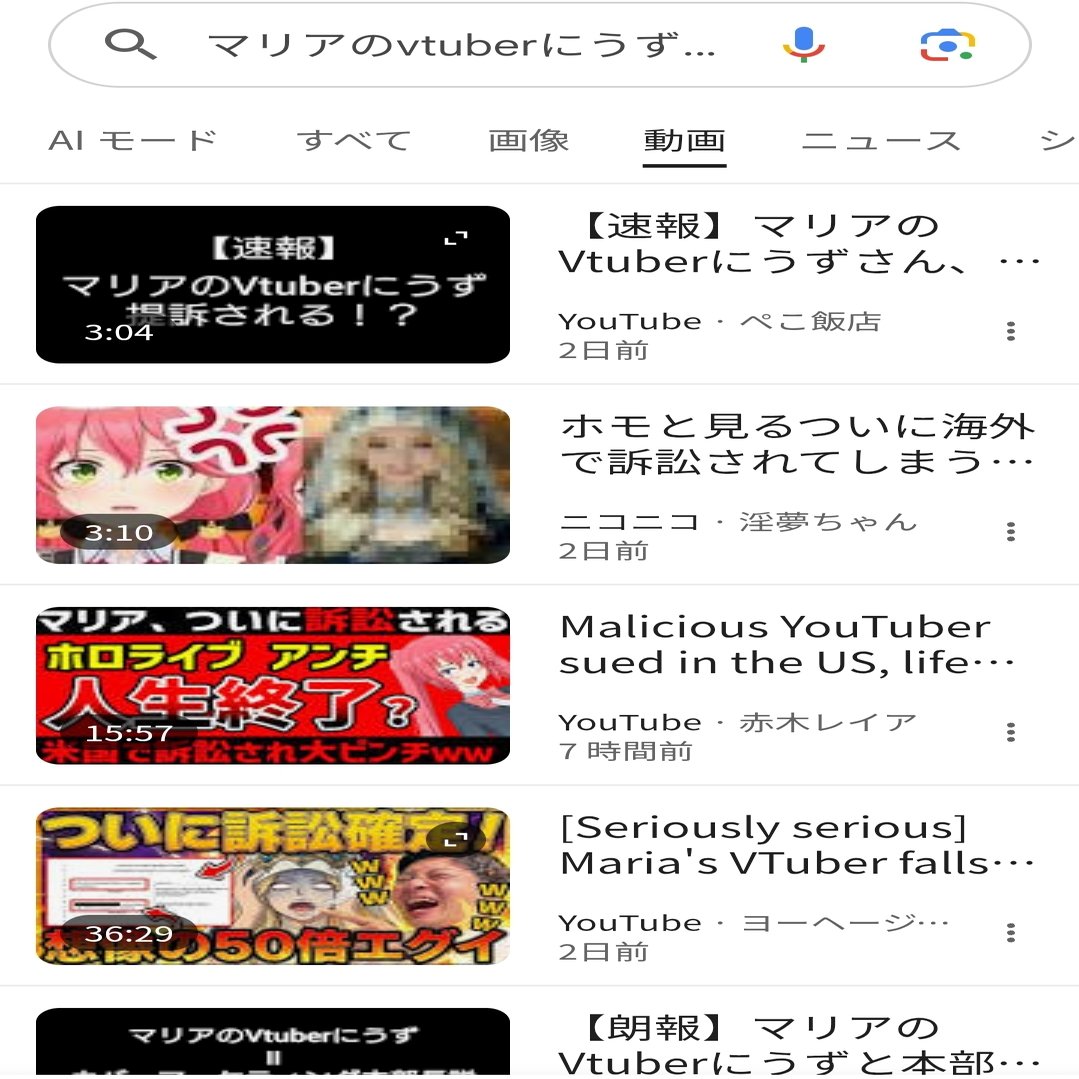1079x1079 pixels.
Task: Play the 15:57 人生終了 video thumbnail
Action: tap(272, 686)
